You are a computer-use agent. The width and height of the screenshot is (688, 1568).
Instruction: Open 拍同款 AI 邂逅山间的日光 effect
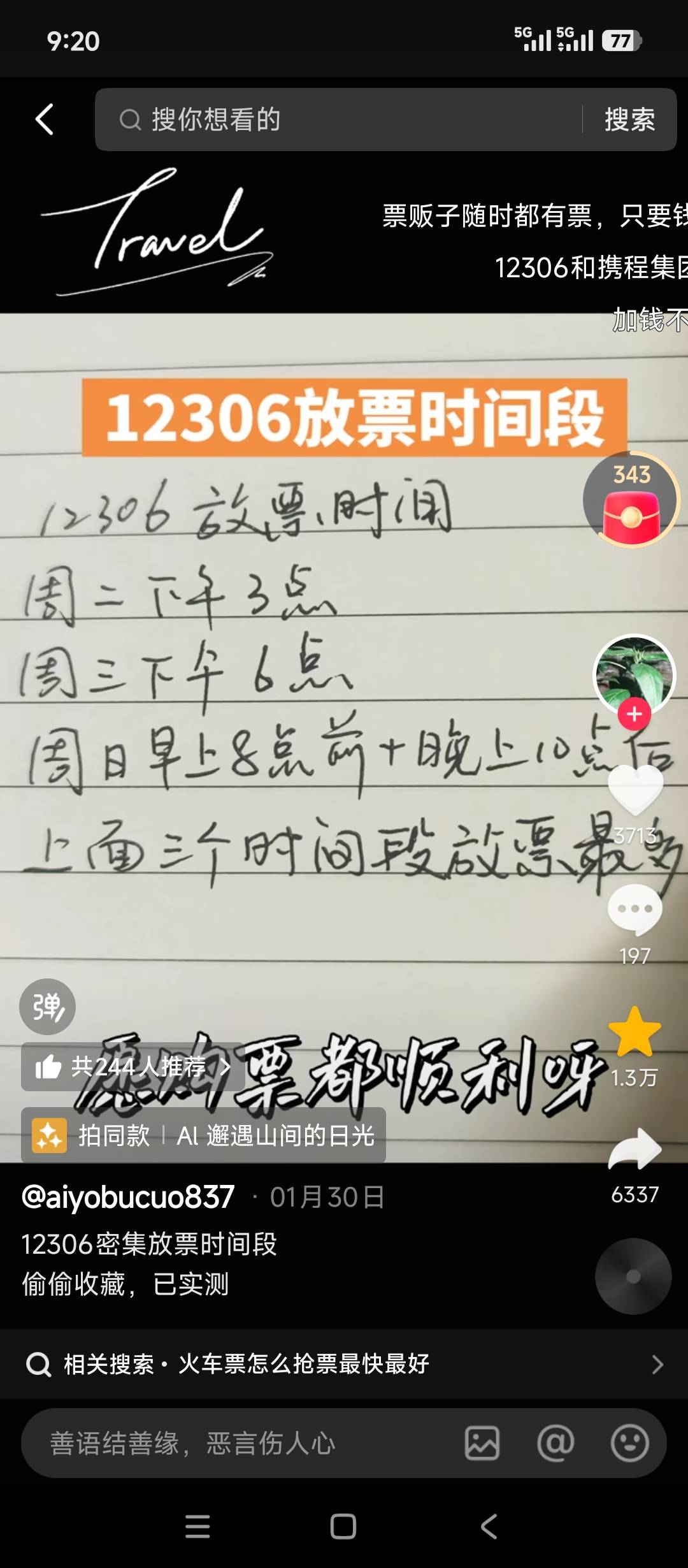204,1135
